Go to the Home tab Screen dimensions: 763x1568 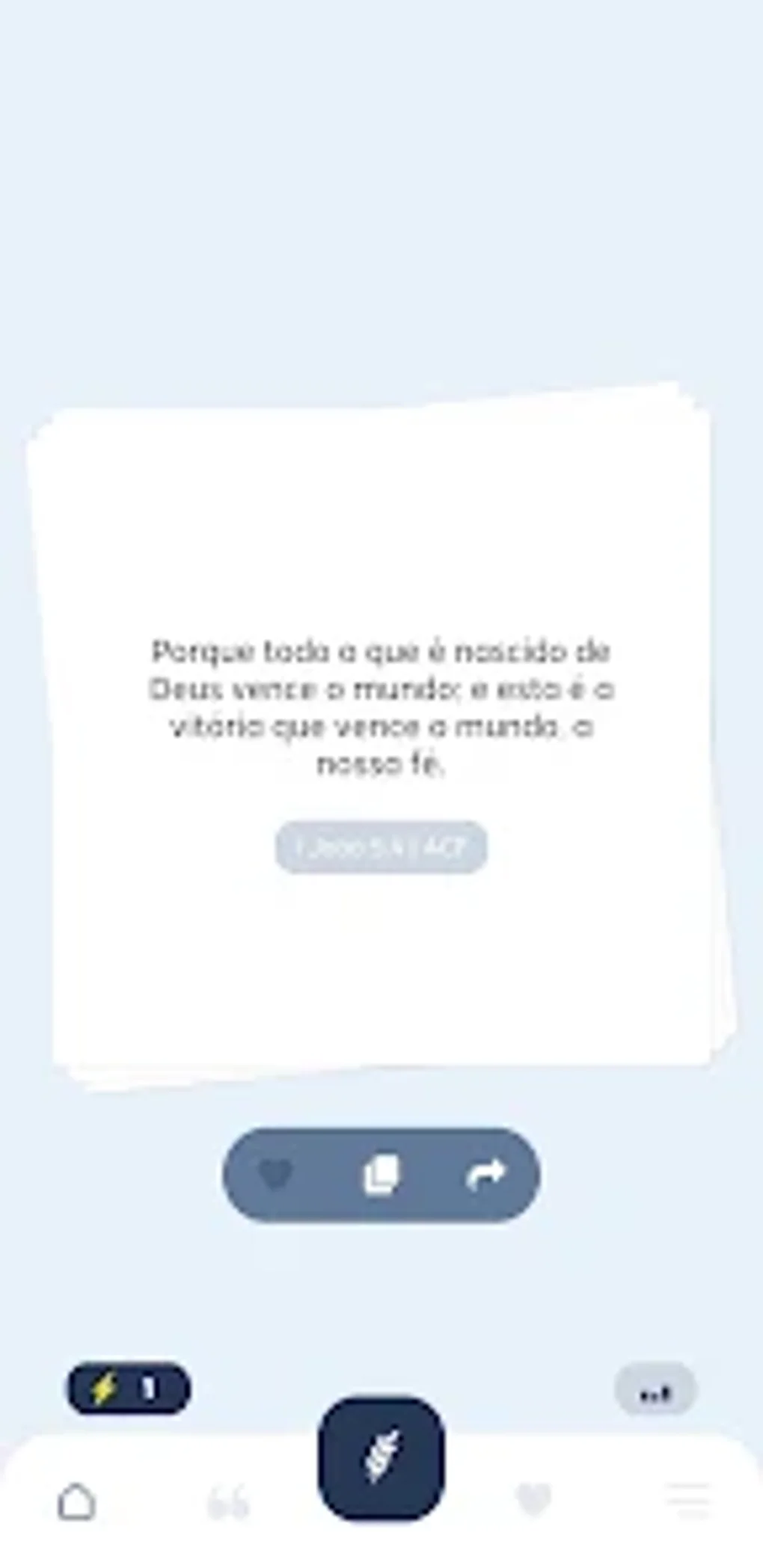(77, 1502)
